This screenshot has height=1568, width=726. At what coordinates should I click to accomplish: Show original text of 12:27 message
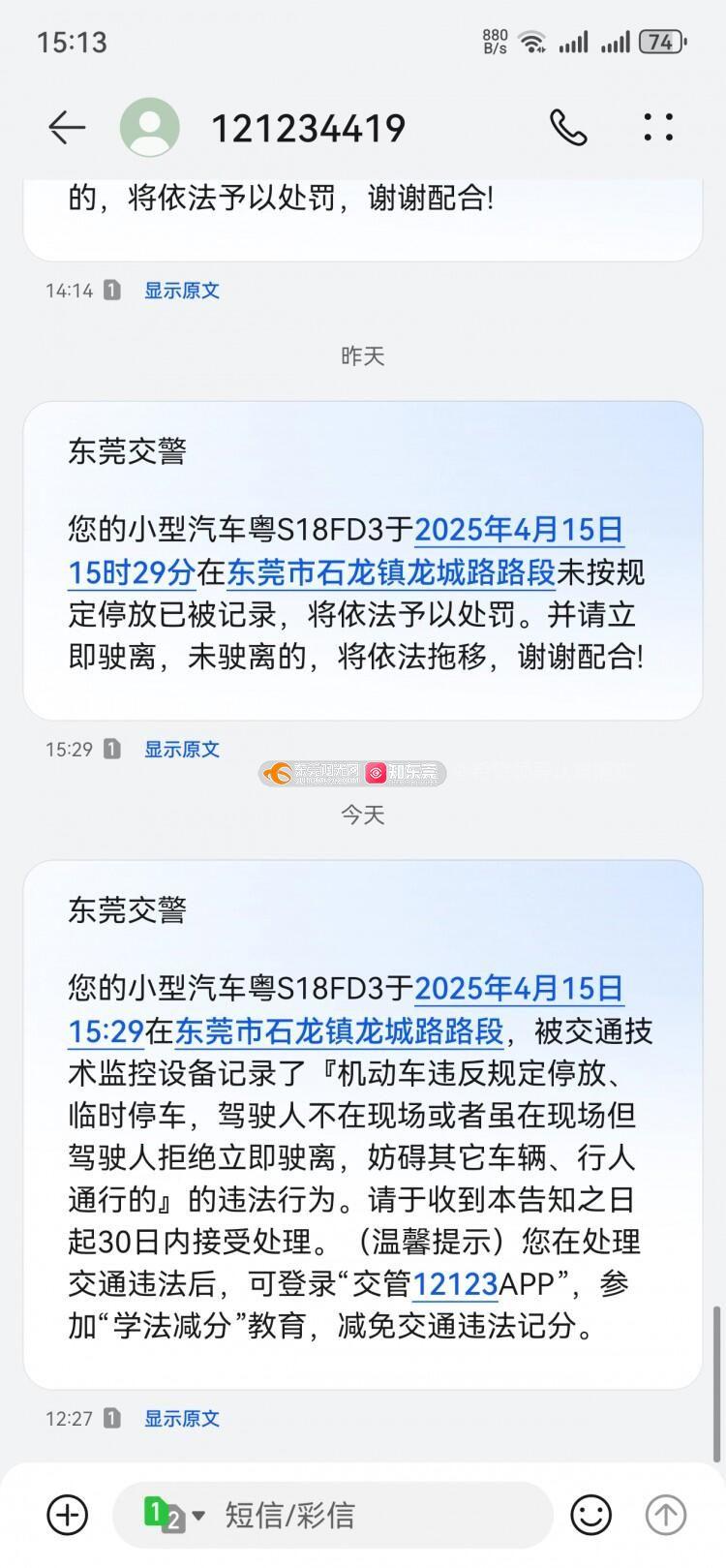point(182,1419)
